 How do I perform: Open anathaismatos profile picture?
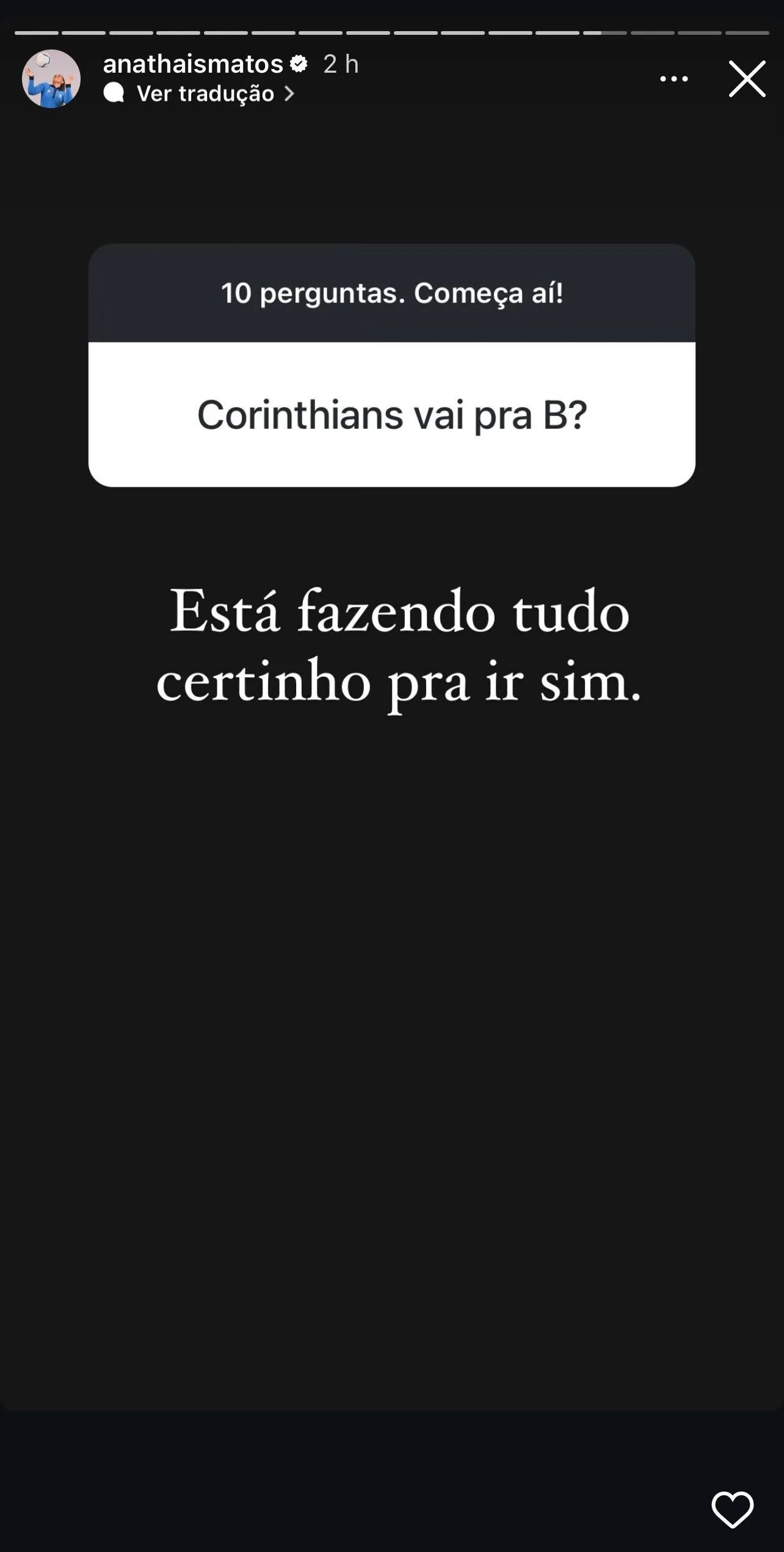click(51, 79)
